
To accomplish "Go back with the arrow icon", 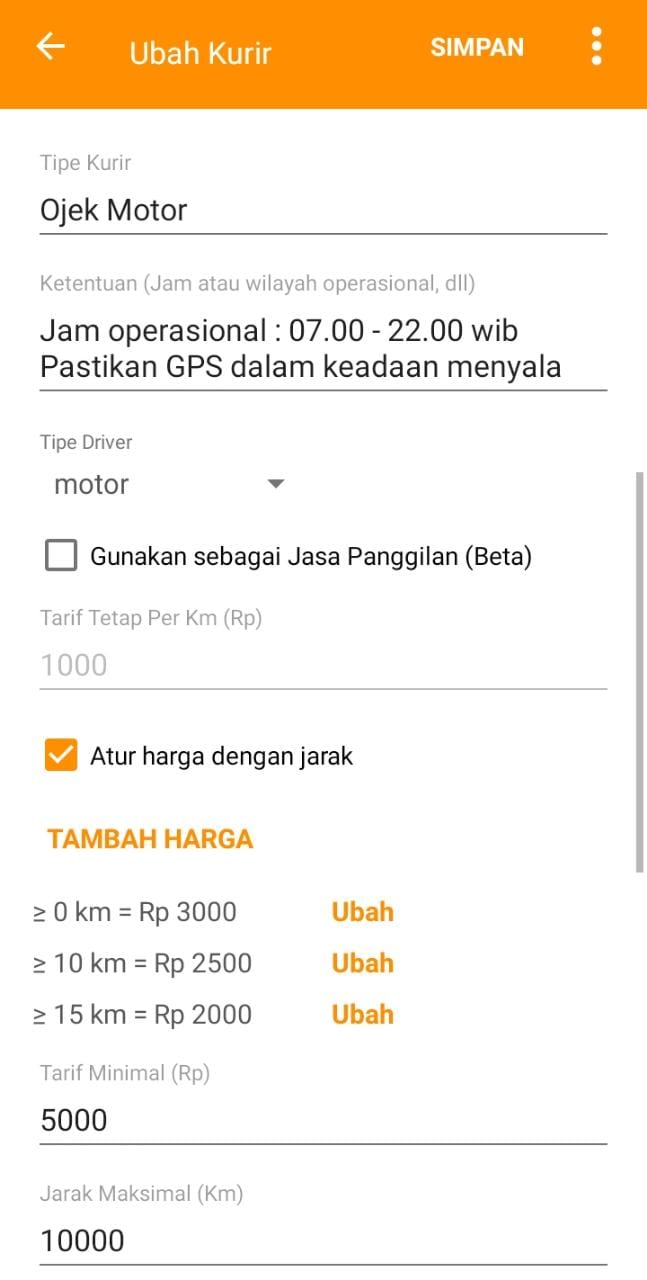I will pyautogui.click(x=51, y=48).
